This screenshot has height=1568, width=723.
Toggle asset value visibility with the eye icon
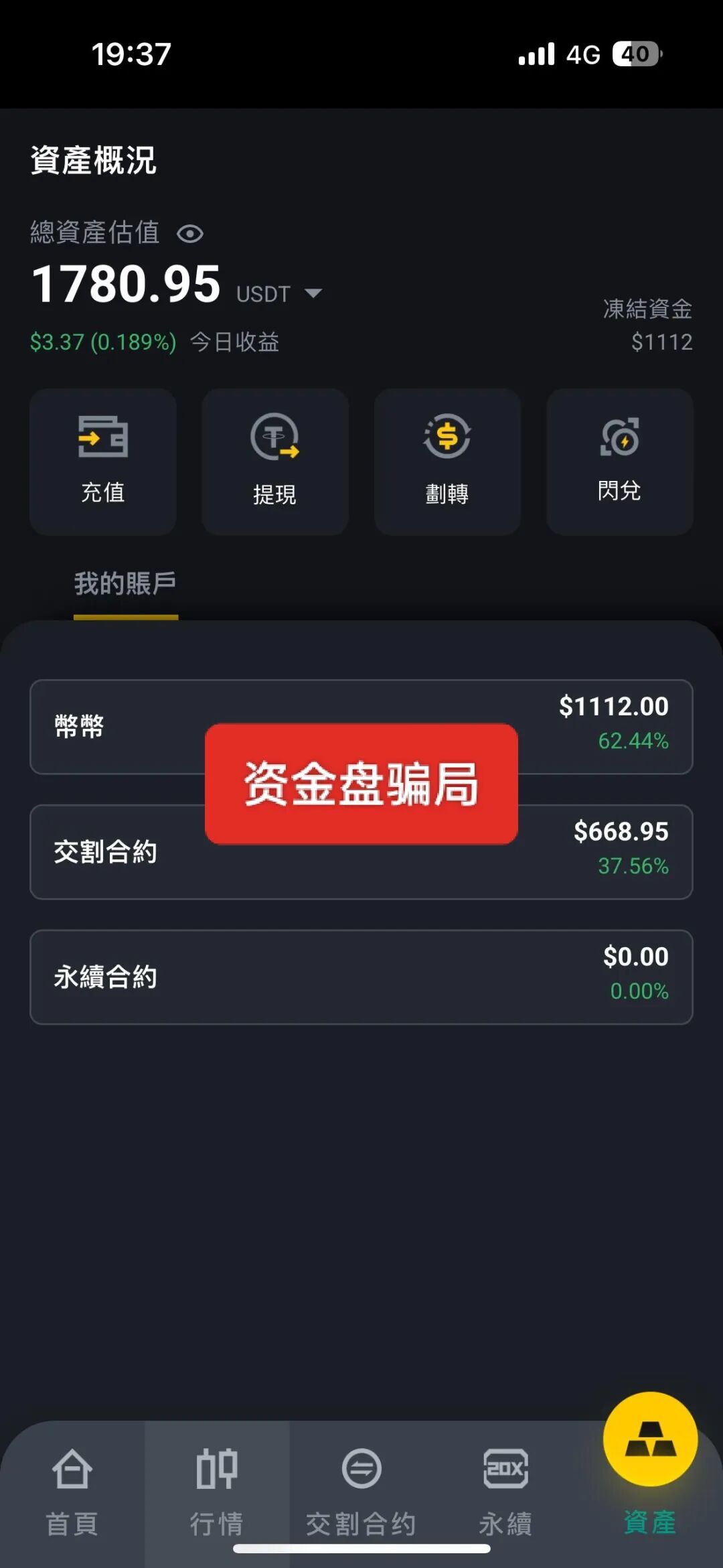(189, 233)
